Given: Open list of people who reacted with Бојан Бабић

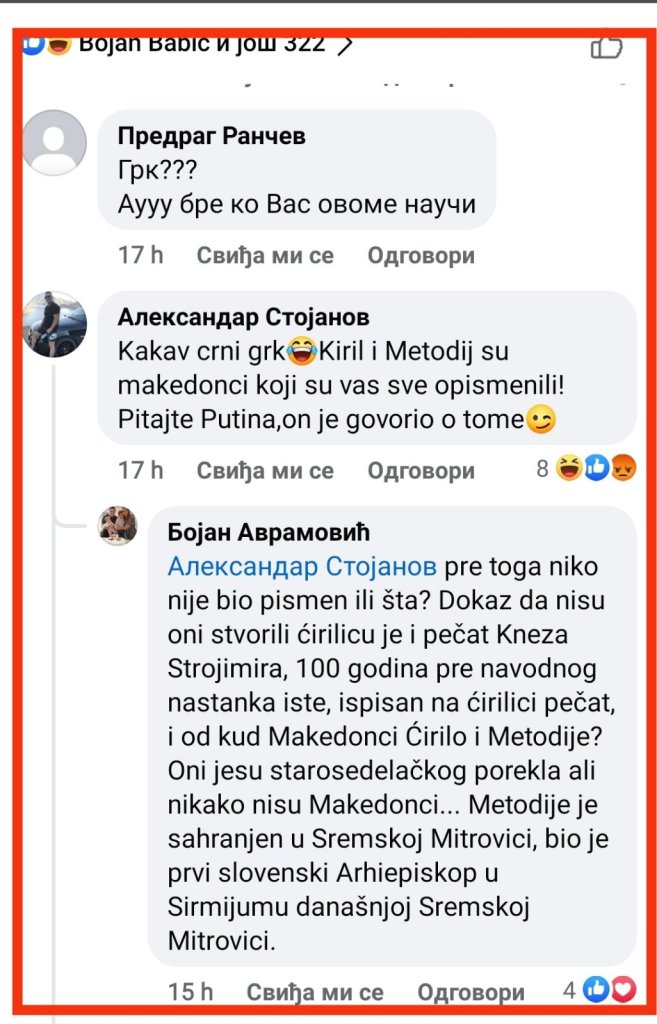Looking at the screenshot, I should point(200,46).
